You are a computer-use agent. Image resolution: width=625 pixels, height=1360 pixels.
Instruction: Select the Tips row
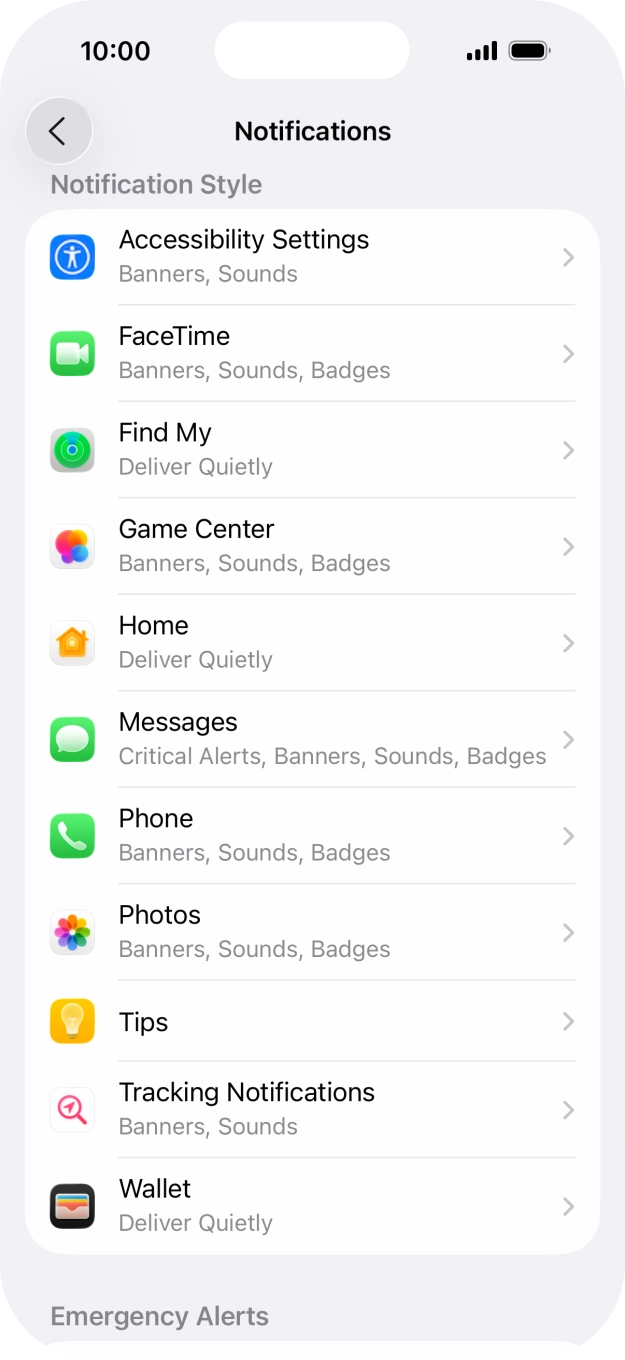tap(312, 1021)
